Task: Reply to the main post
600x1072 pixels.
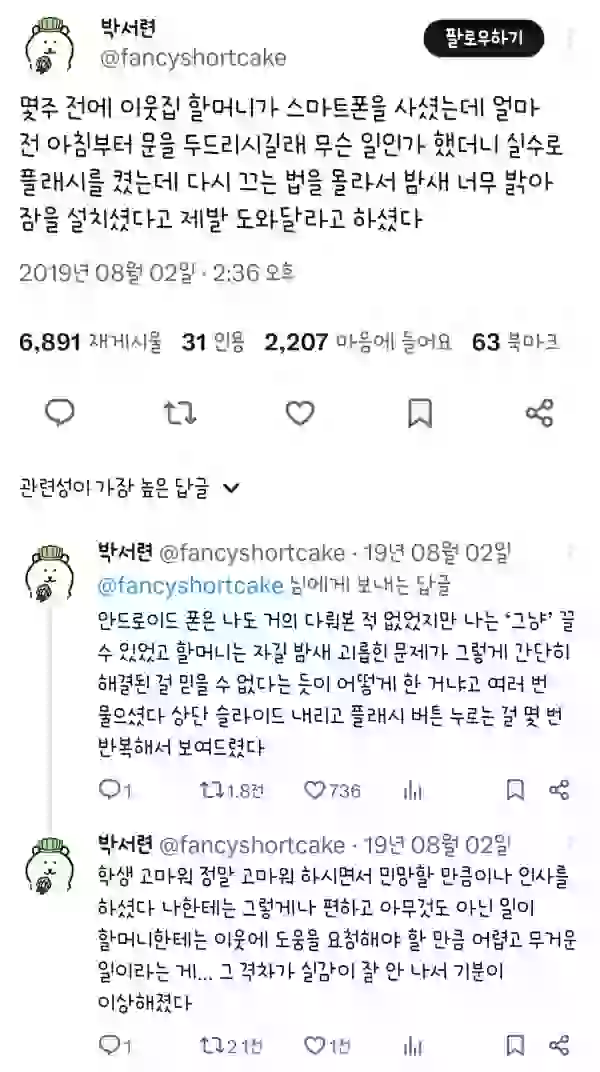Action: click(59, 413)
